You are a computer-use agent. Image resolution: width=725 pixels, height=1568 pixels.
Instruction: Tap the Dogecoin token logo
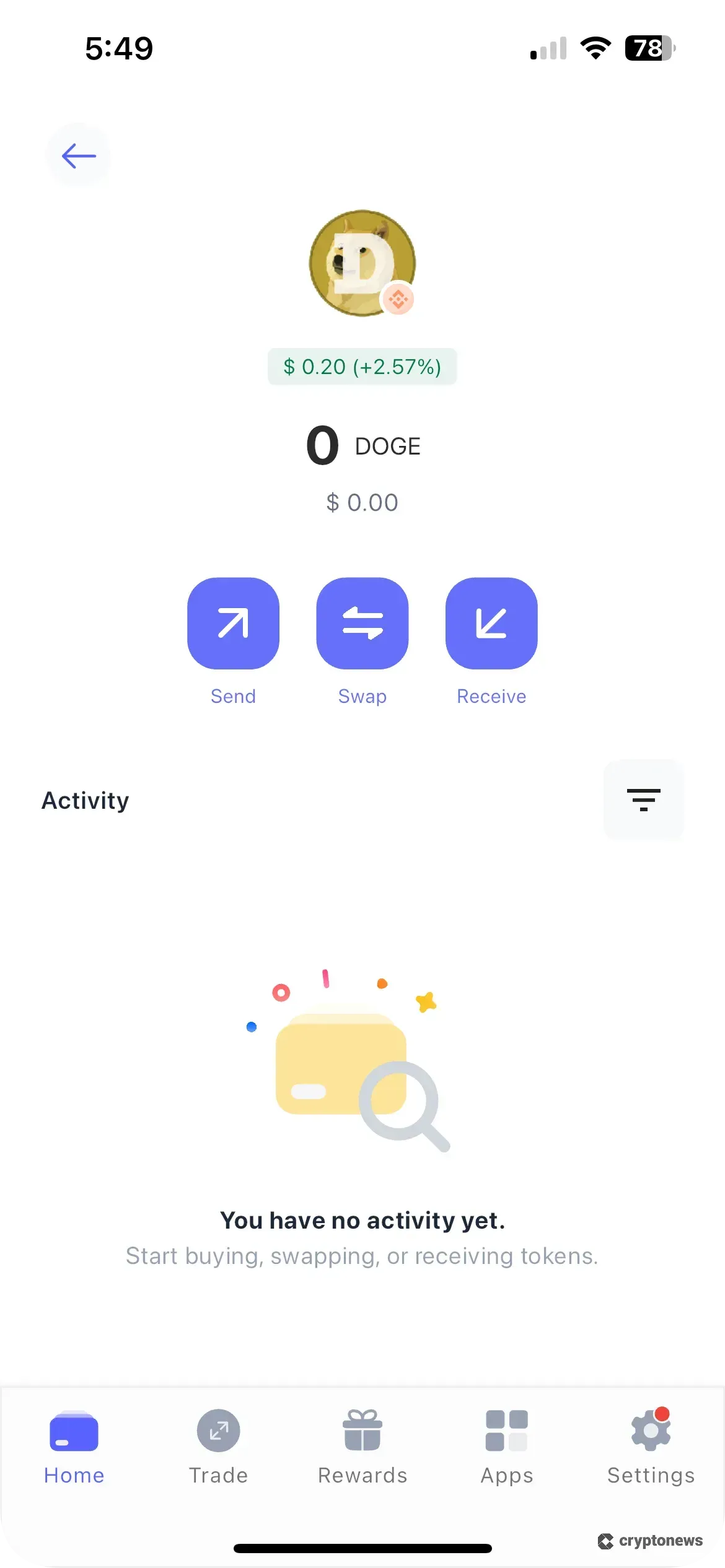click(x=362, y=263)
